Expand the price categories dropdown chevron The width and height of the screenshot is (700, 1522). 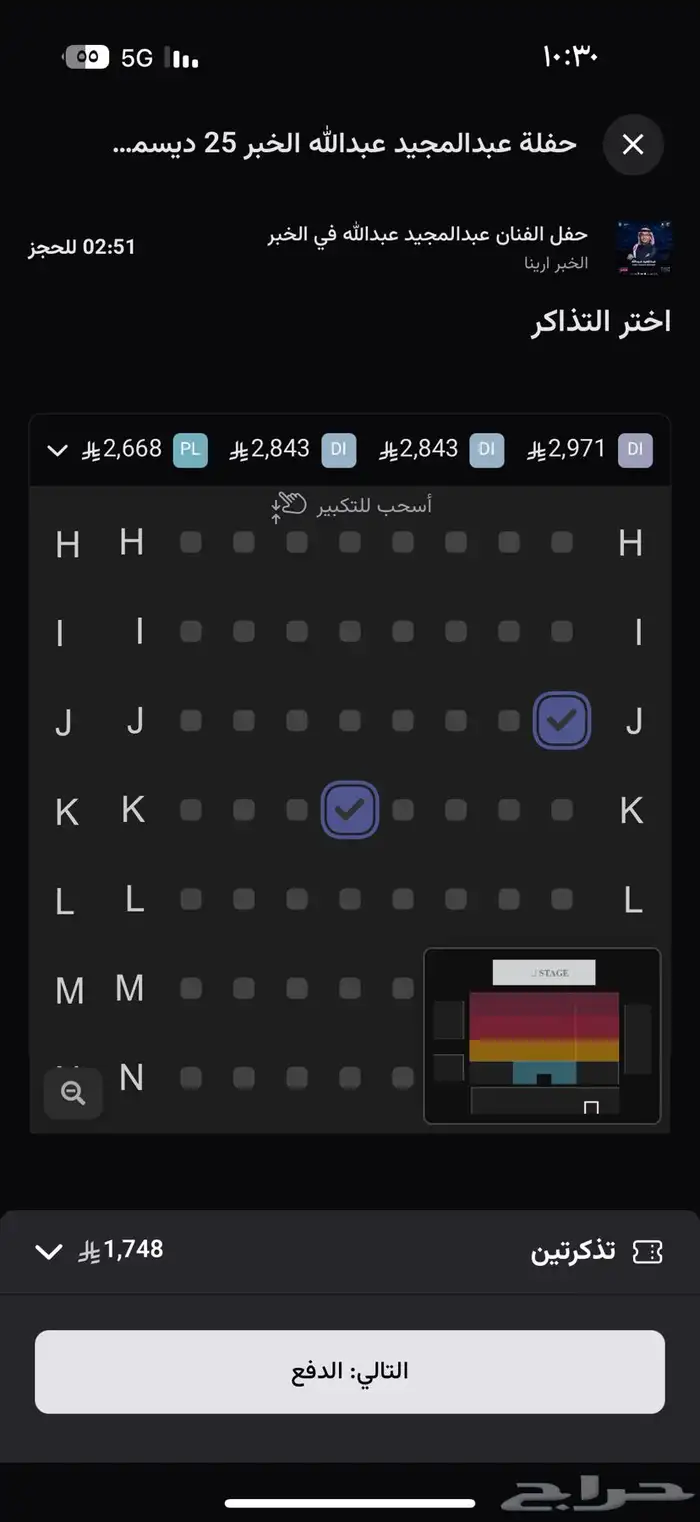pos(58,450)
